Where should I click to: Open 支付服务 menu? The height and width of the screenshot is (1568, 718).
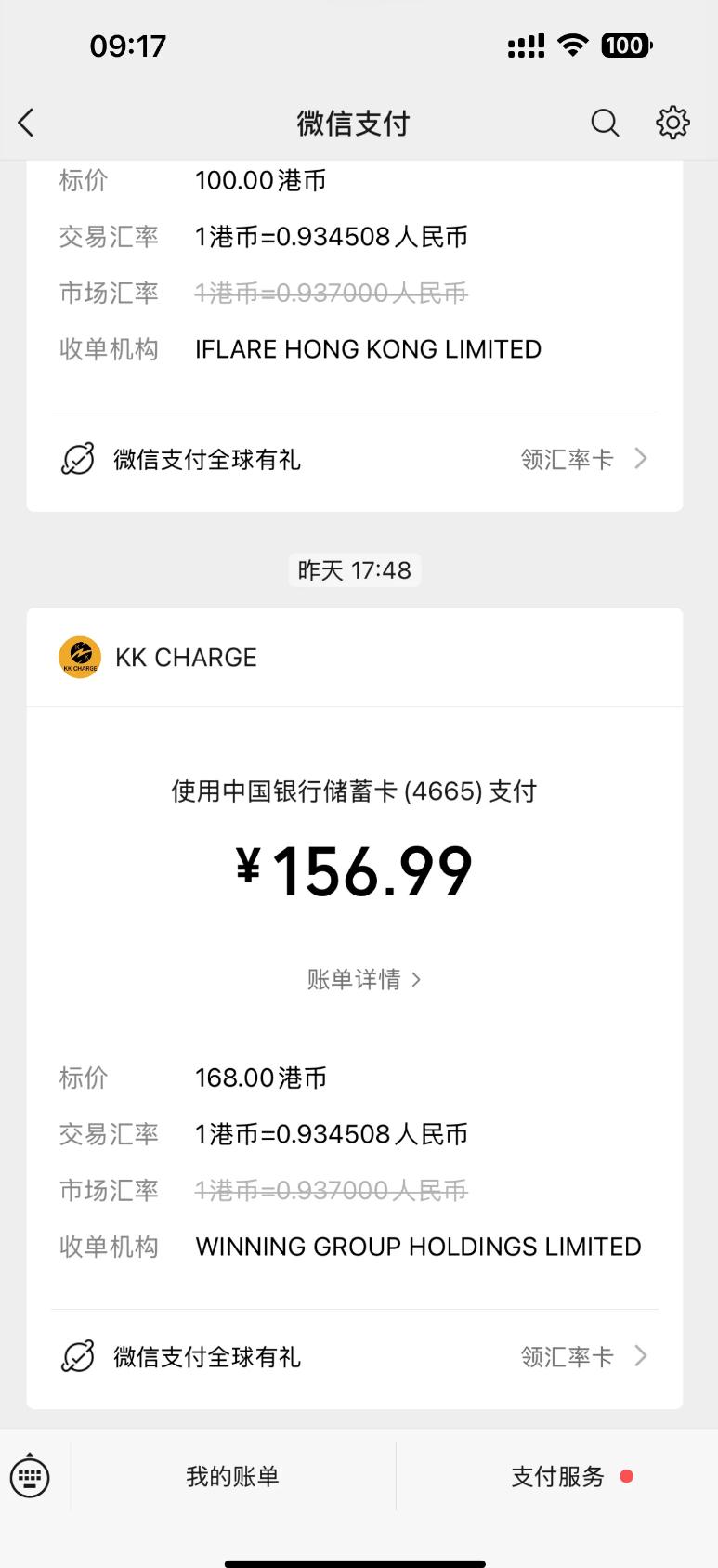(x=557, y=1476)
